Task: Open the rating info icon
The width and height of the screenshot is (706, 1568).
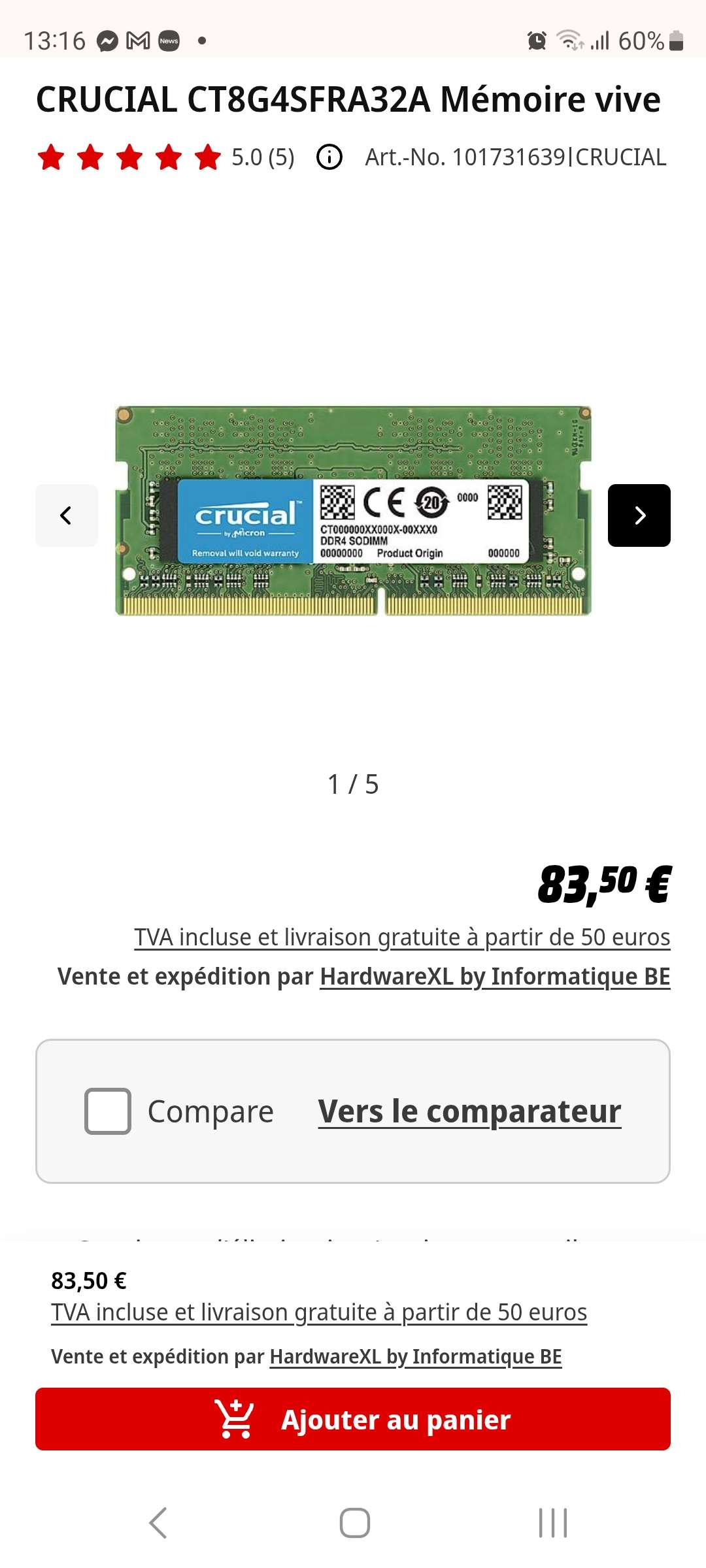Action: pyautogui.click(x=329, y=157)
